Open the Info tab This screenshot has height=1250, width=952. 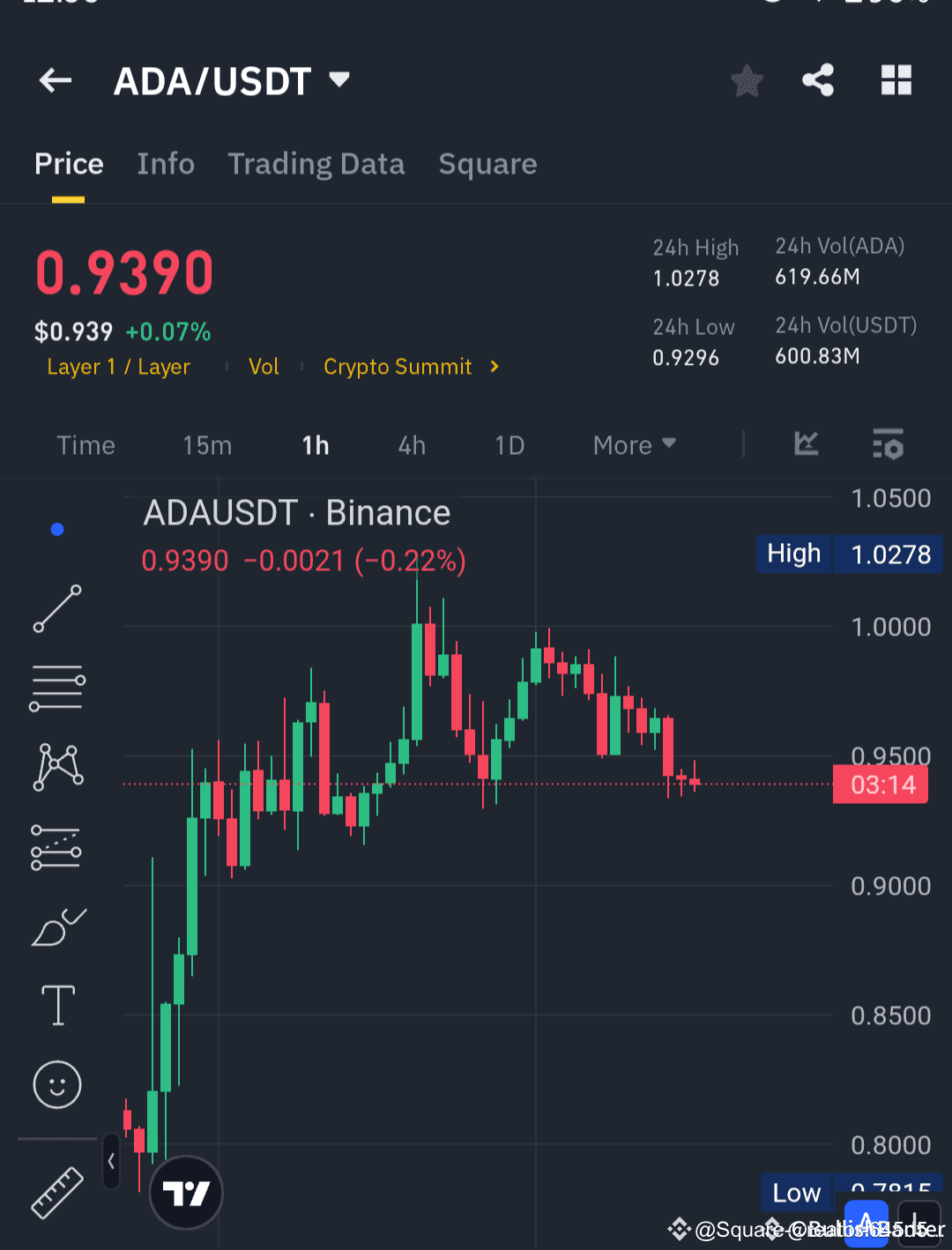(166, 164)
